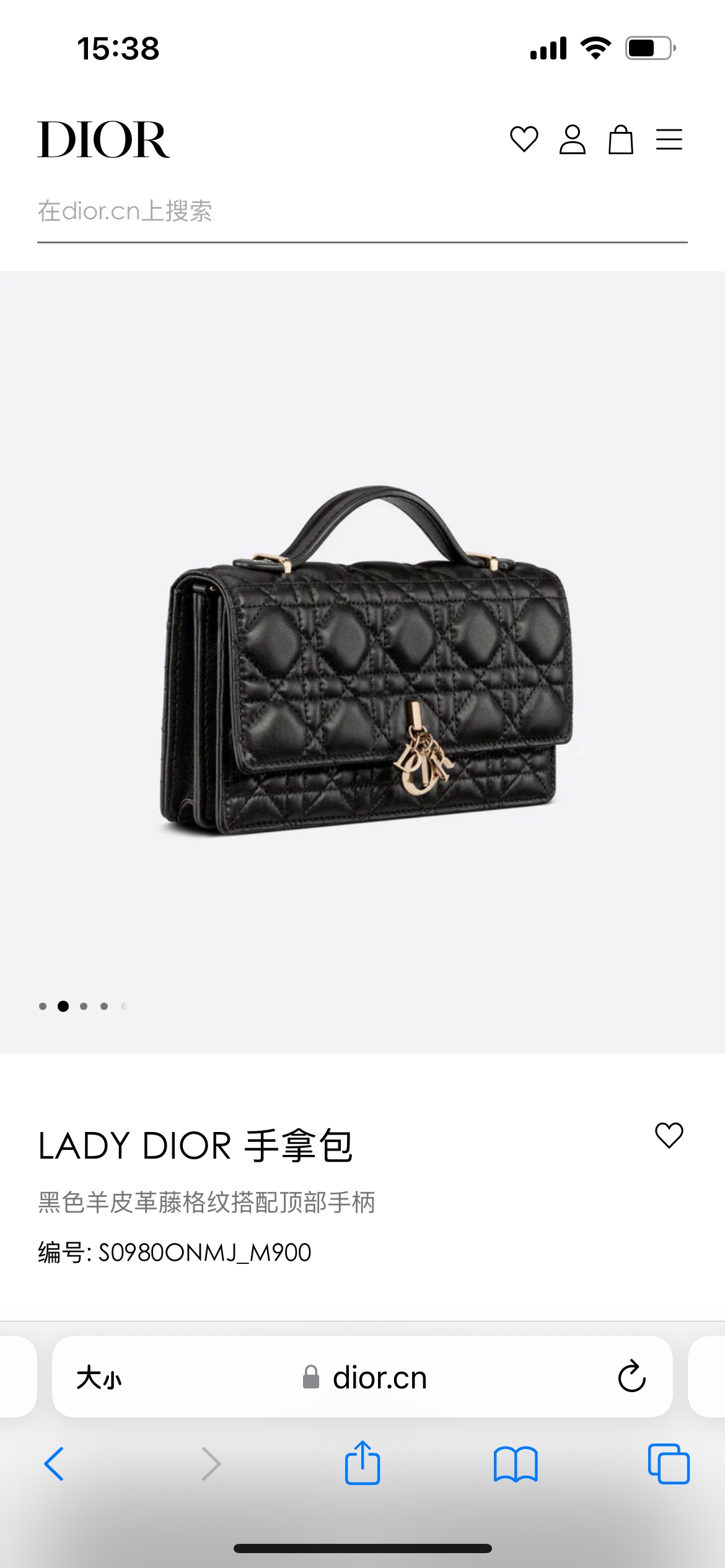Go to the Dior home logo
The image size is (725, 1568).
(103, 140)
